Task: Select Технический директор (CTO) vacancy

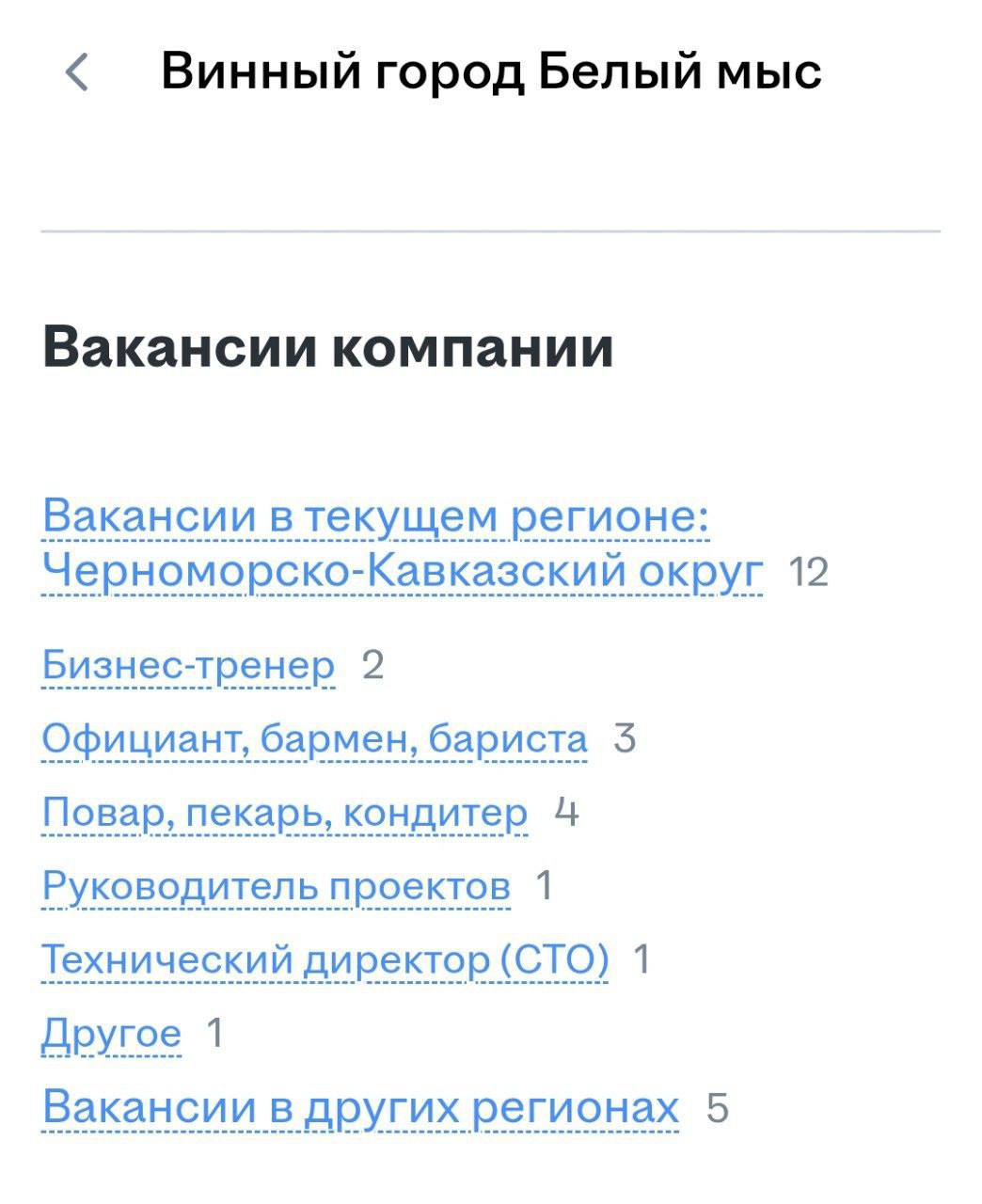Action: (325, 958)
